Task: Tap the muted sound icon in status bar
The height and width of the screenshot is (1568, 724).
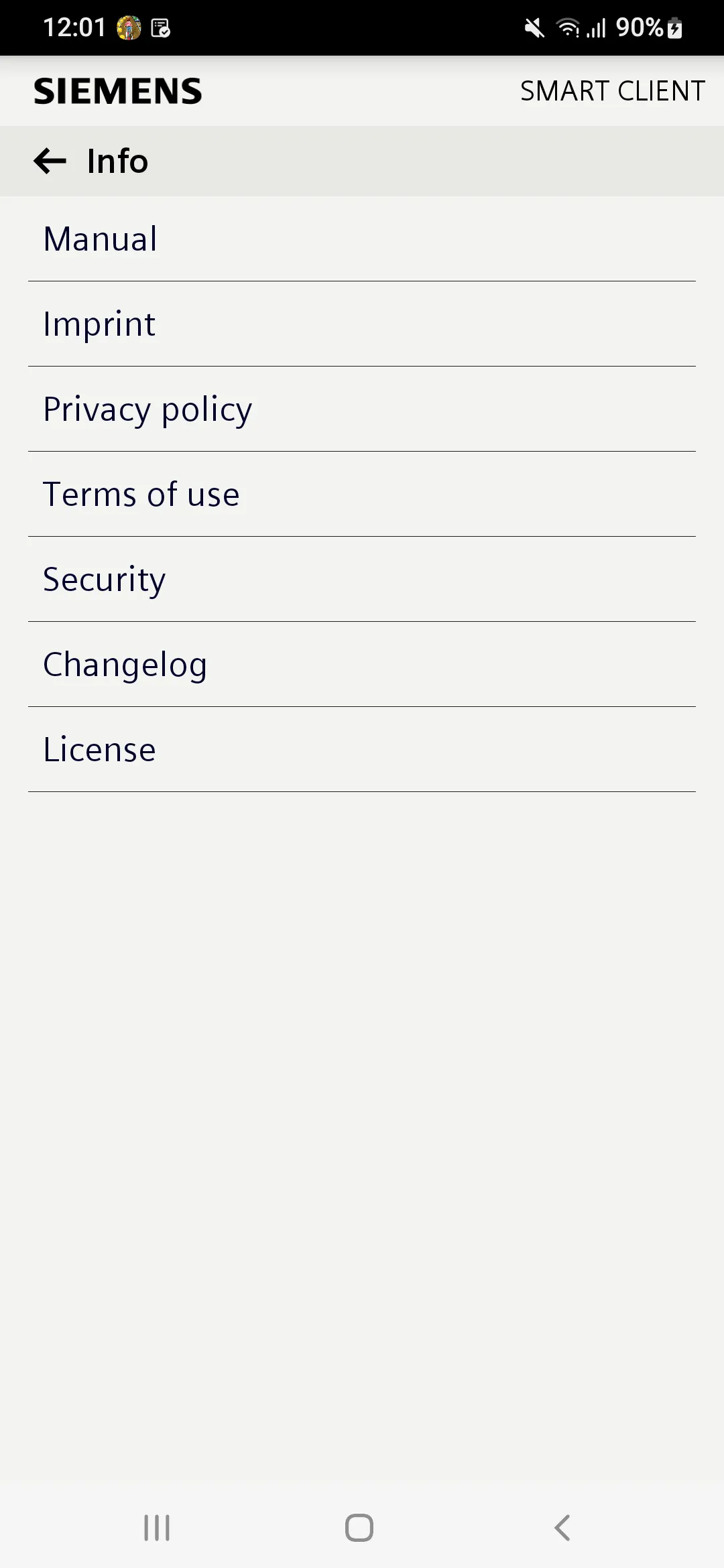Action: pyautogui.click(x=533, y=27)
